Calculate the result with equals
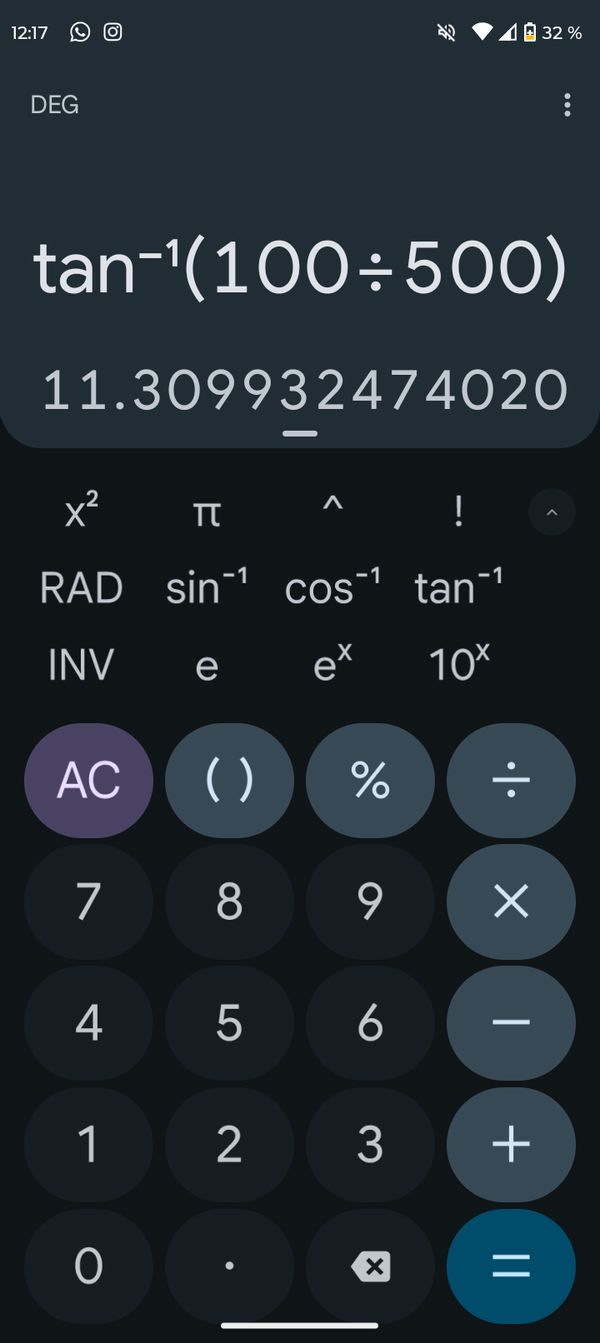Image resolution: width=600 pixels, height=1343 pixels. pos(511,1267)
